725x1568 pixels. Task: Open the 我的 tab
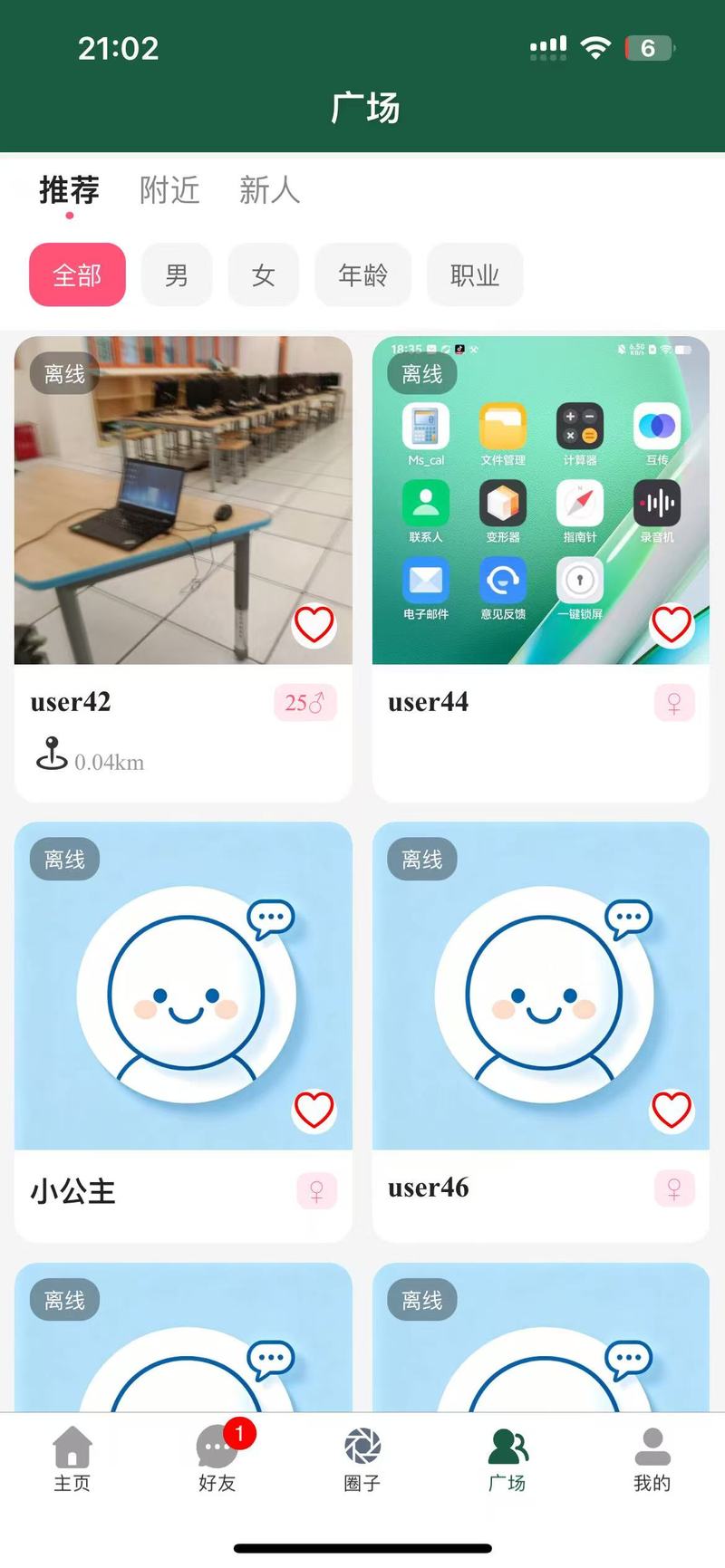tap(652, 1458)
